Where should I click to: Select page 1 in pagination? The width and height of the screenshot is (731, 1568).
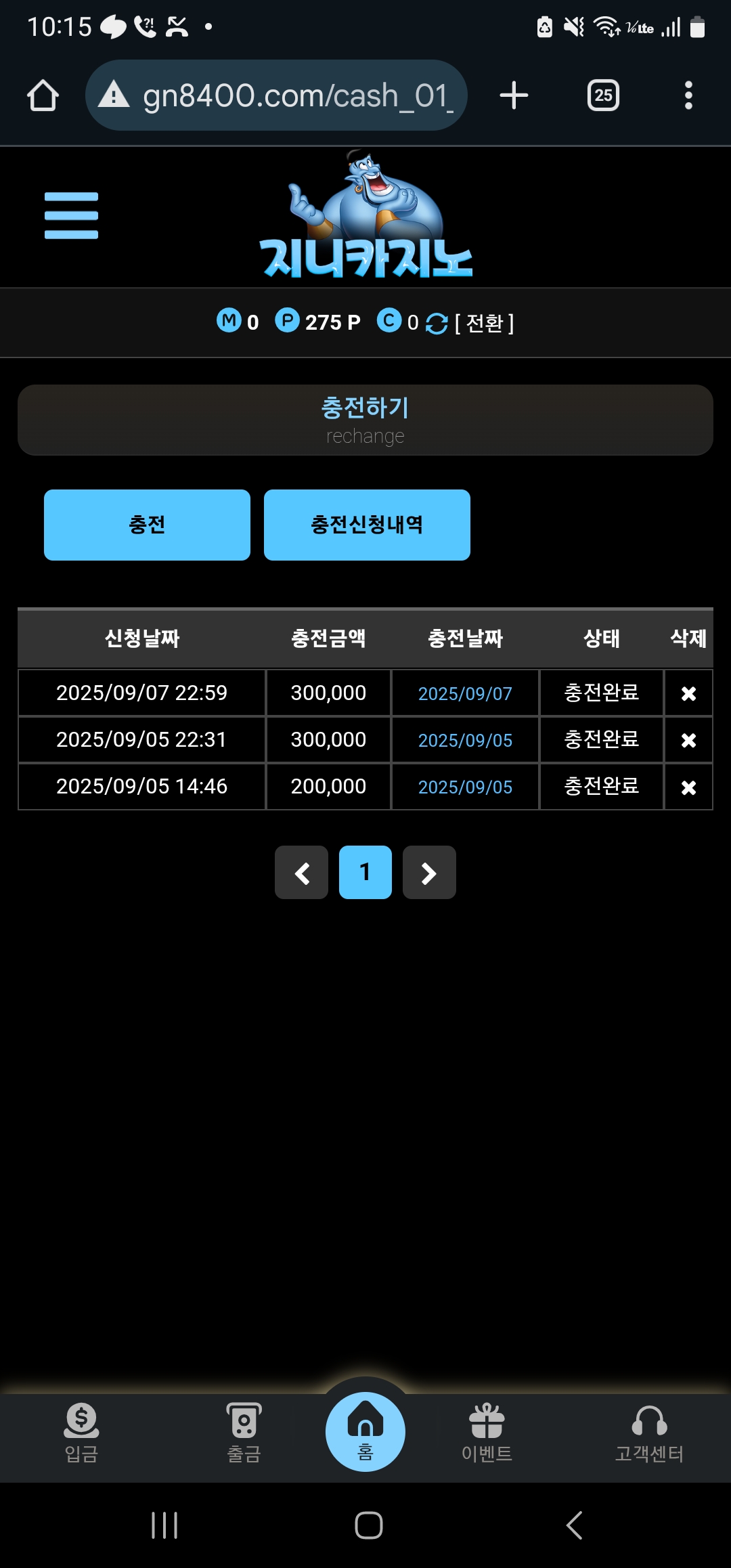pyautogui.click(x=365, y=873)
